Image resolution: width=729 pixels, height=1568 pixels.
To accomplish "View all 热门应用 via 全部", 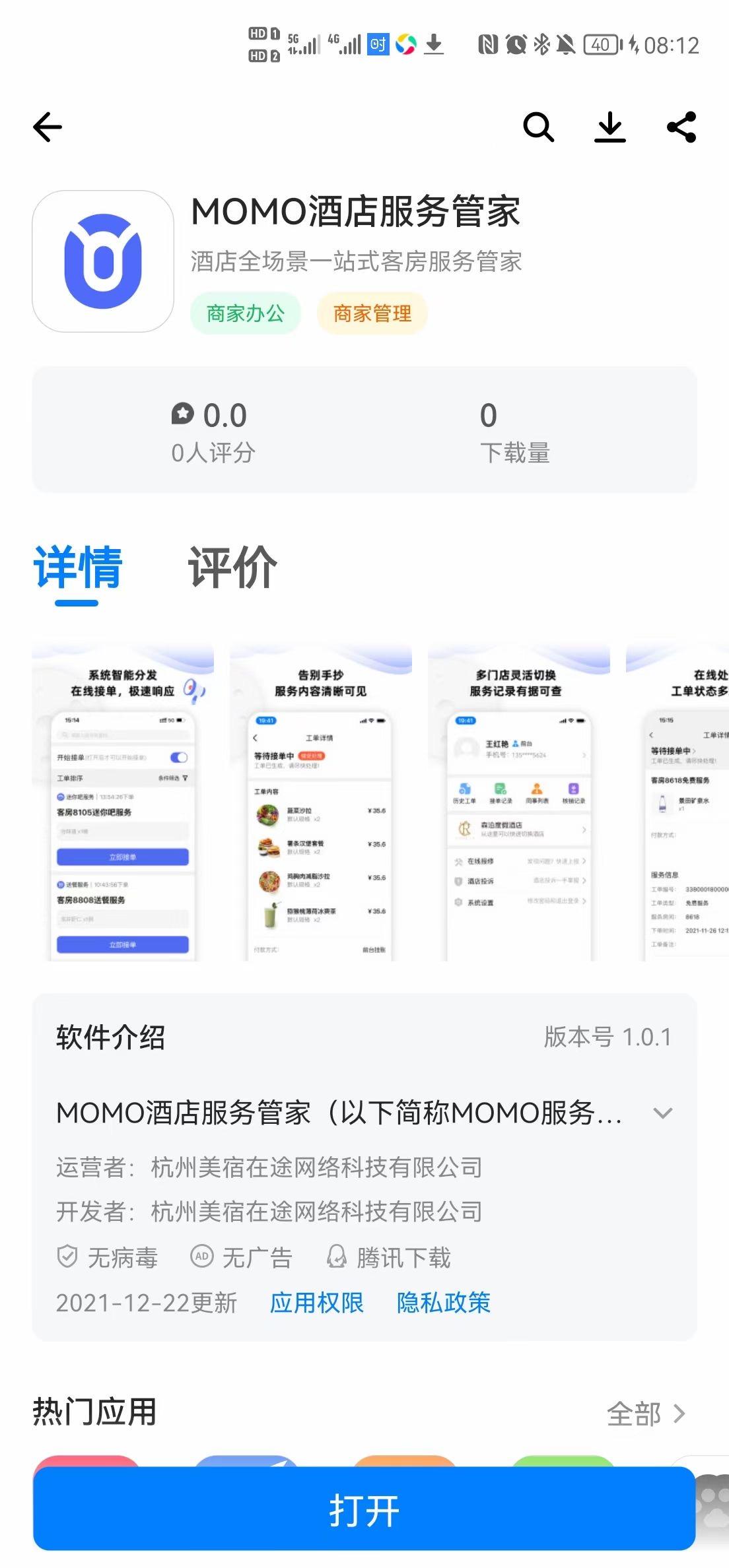I will tap(646, 1414).
